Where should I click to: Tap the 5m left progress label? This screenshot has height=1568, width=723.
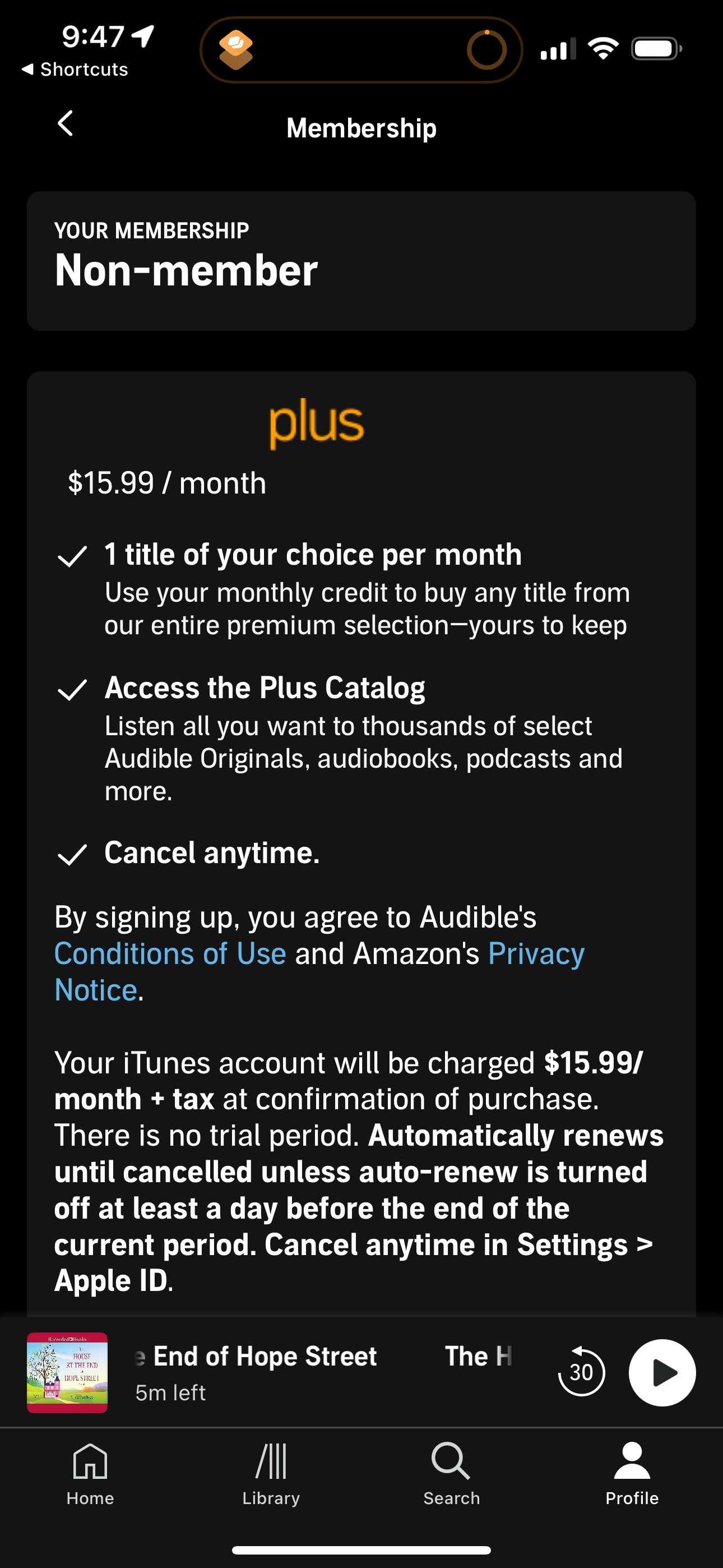click(x=170, y=1391)
